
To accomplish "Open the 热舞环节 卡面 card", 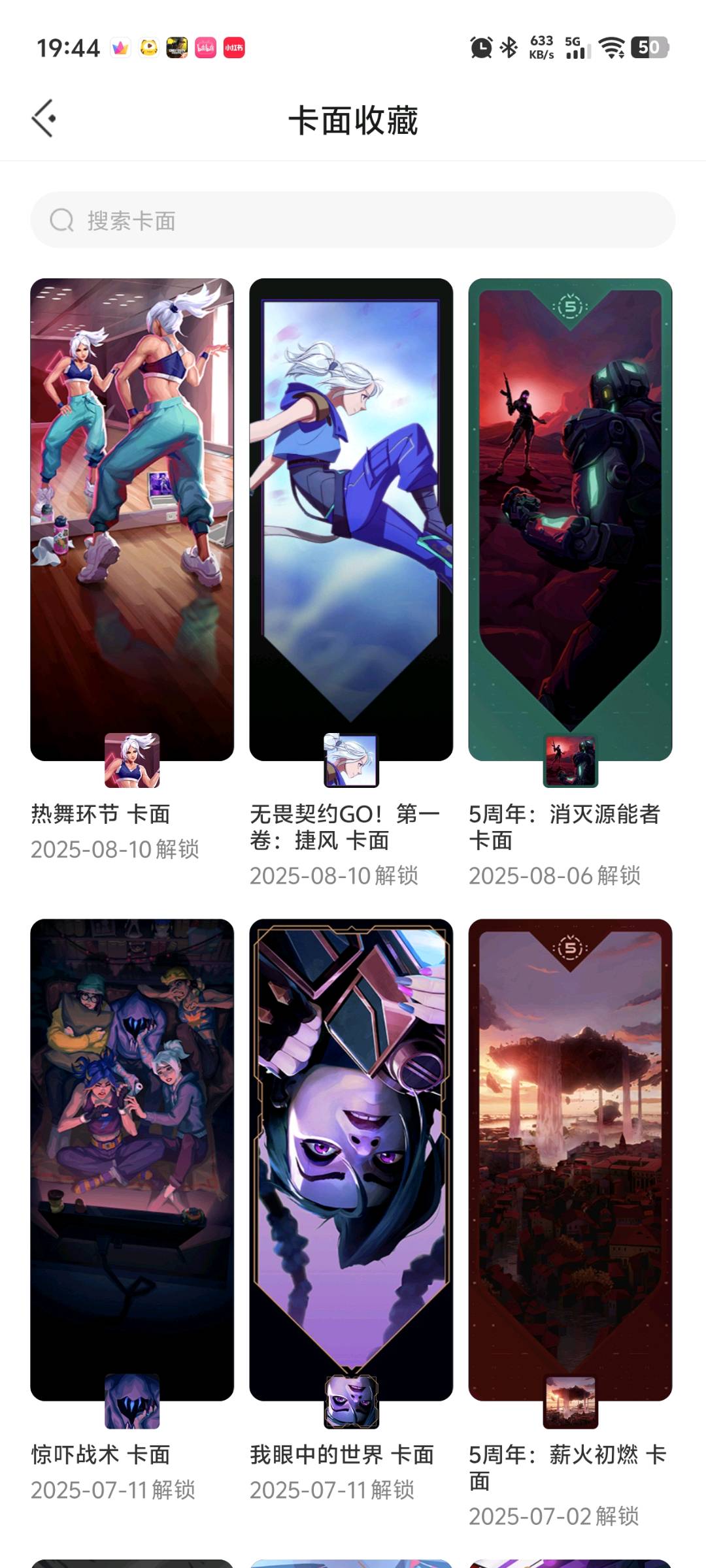I will click(132, 519).
